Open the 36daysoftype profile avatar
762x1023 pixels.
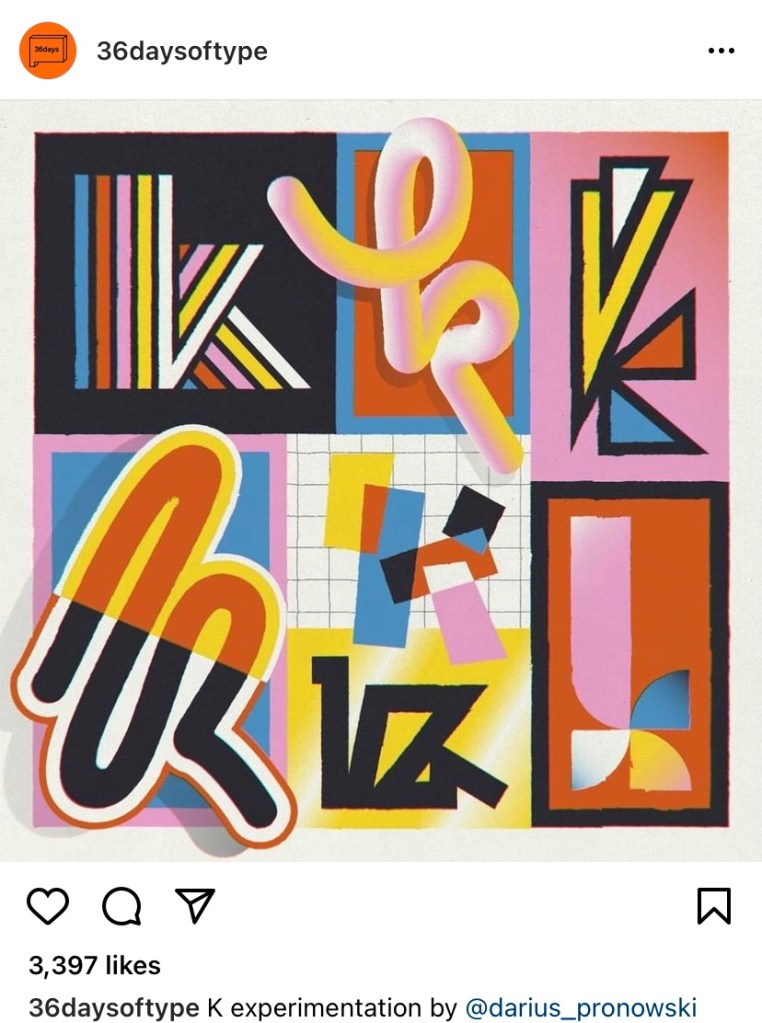pyautogui.click(x=48, y=50)
